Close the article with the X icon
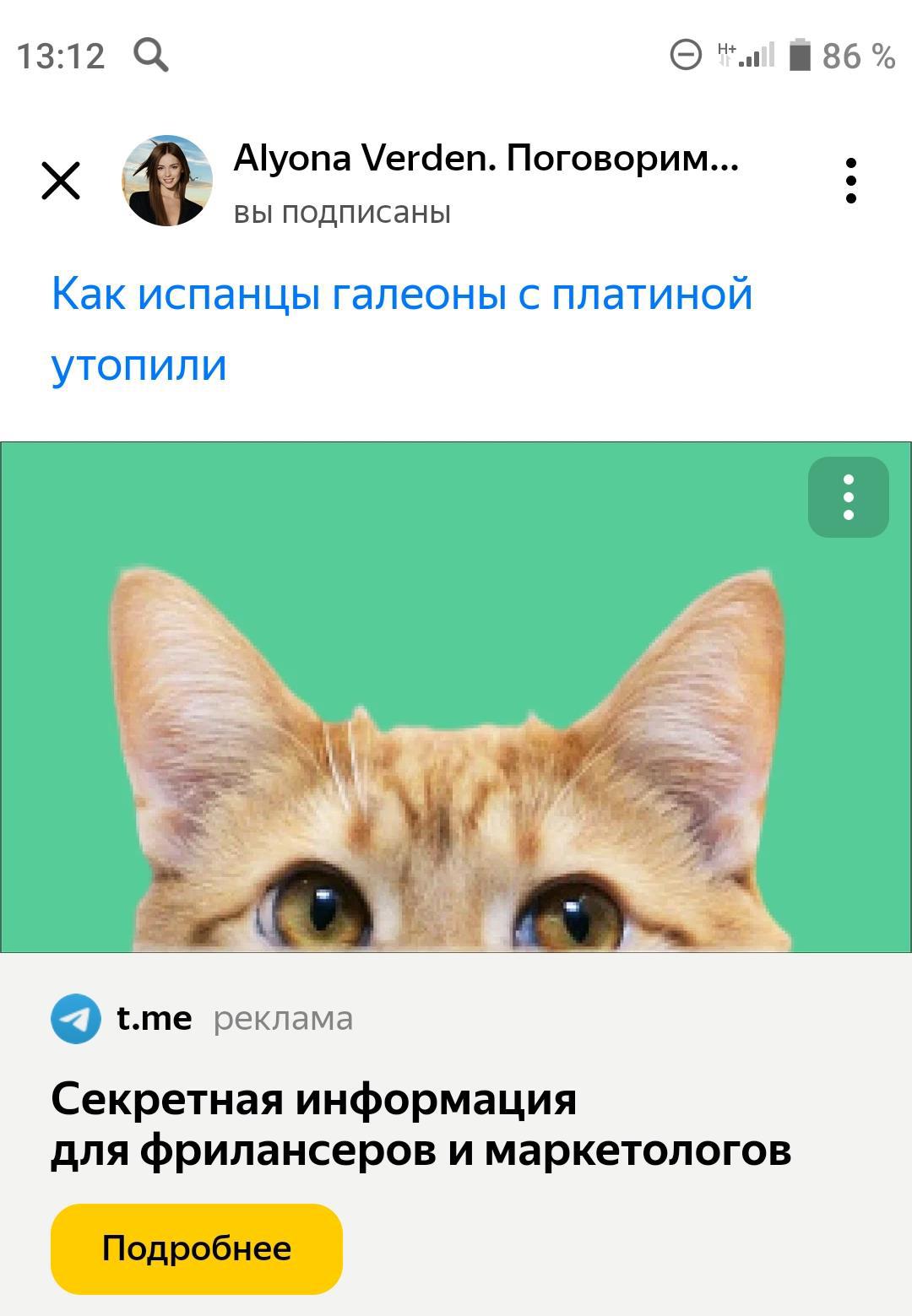 [61, 181]
